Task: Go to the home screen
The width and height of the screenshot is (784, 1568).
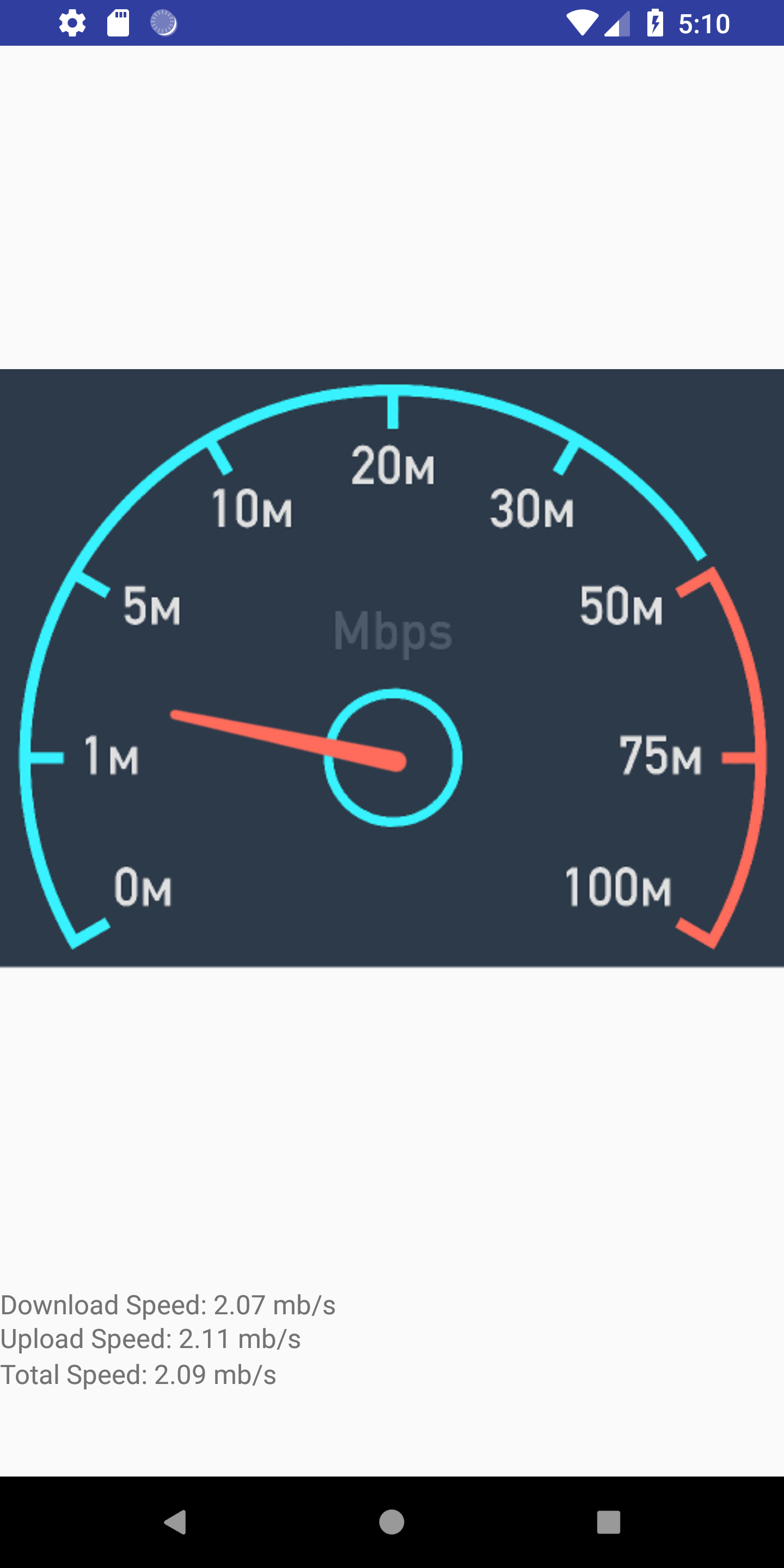Action: pyautogui.click(x=391, y=1522)
